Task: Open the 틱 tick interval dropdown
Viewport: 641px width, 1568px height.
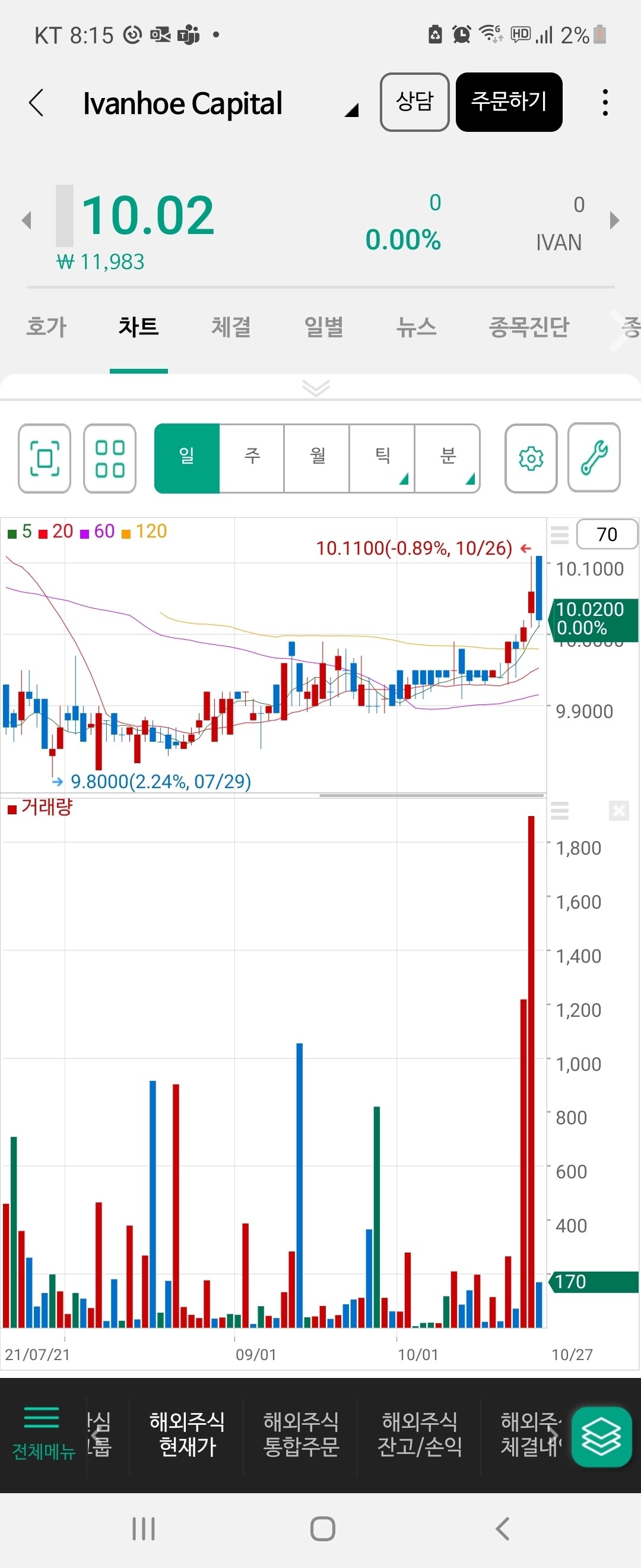Action: 383,458
